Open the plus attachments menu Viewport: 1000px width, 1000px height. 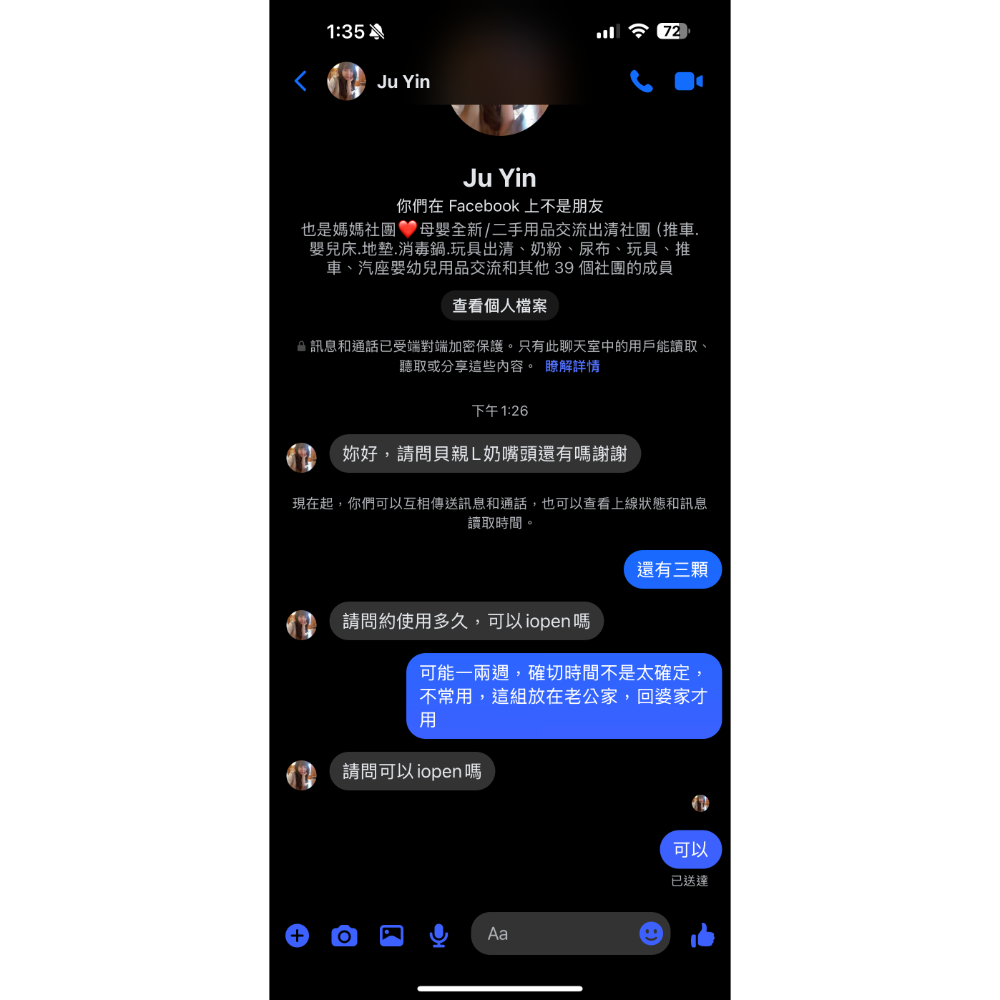(297, 935)
